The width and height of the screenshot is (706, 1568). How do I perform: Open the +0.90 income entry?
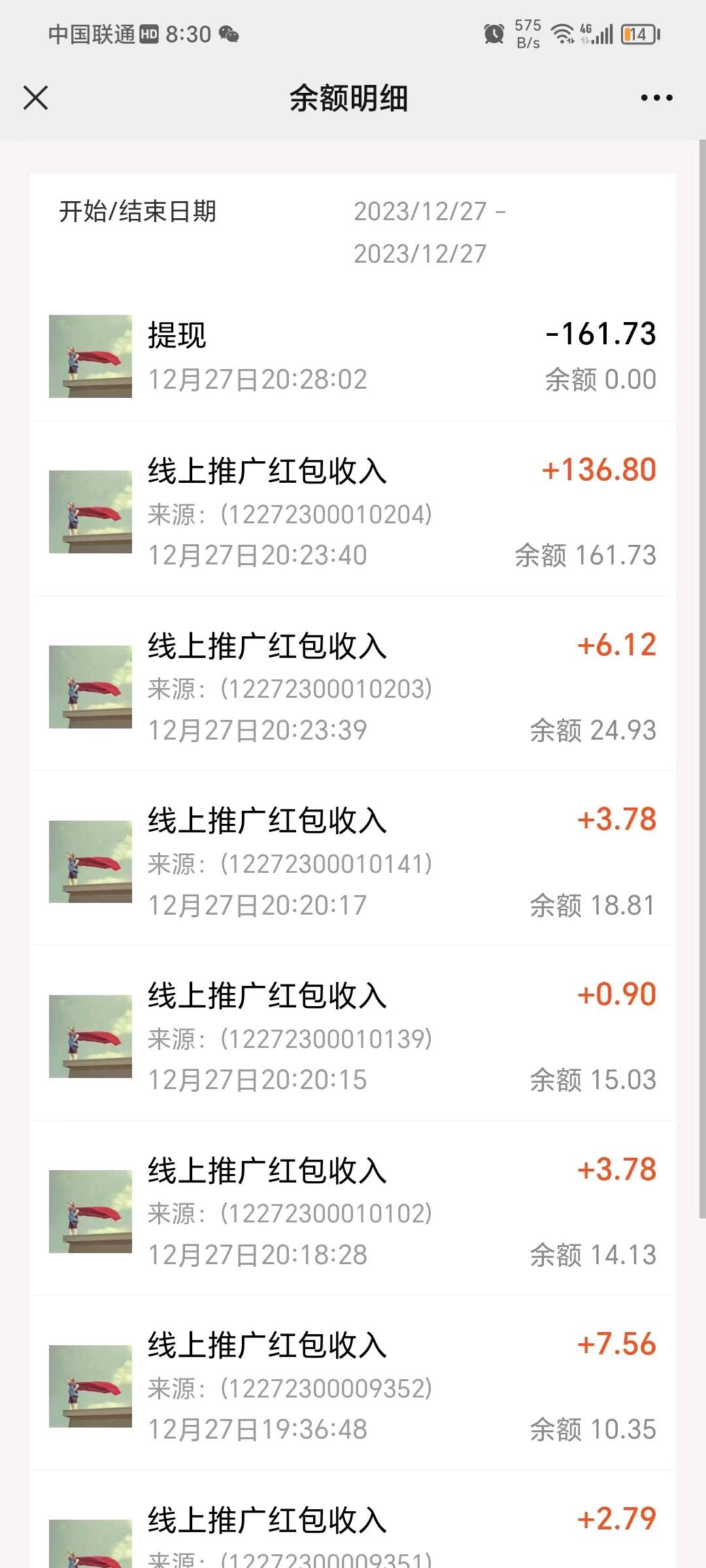353,1037
